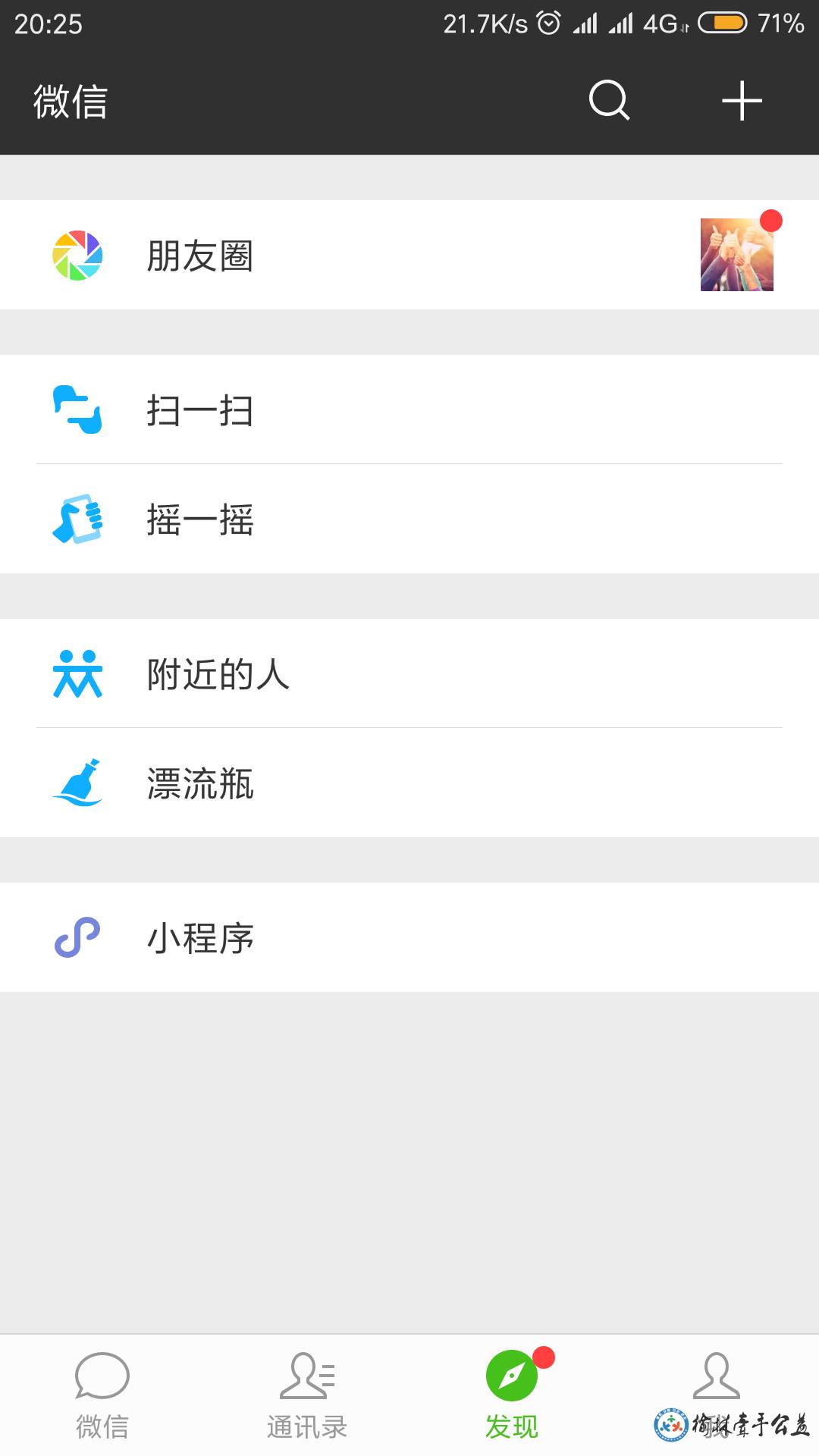Open 摇一摇 shake feature
819x1456 pixels.
point(409,519)
